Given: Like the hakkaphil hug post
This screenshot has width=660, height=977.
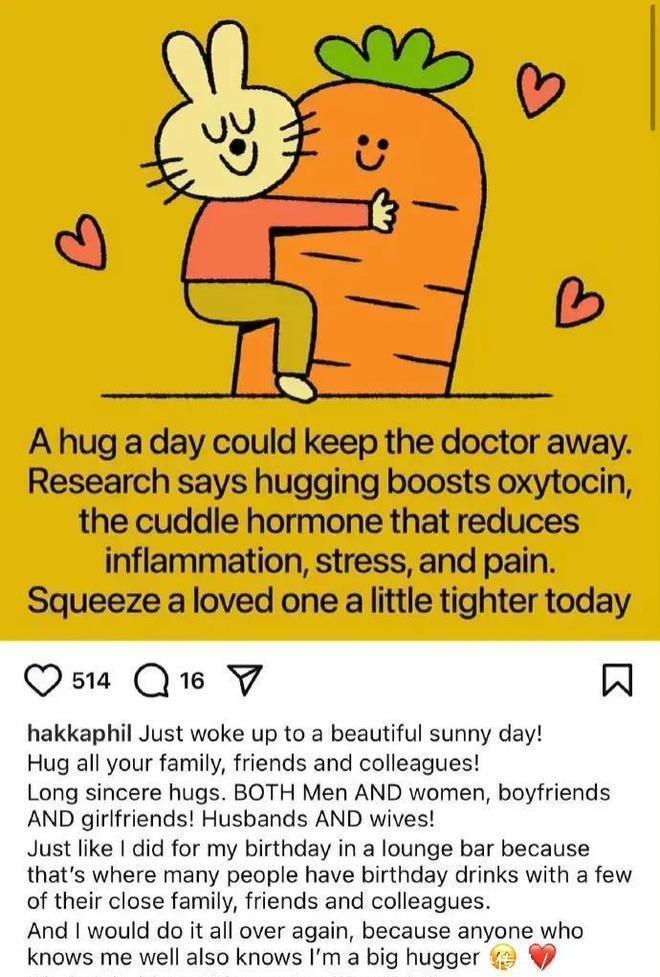Looking at the screenshot, I should coord(43,681).
